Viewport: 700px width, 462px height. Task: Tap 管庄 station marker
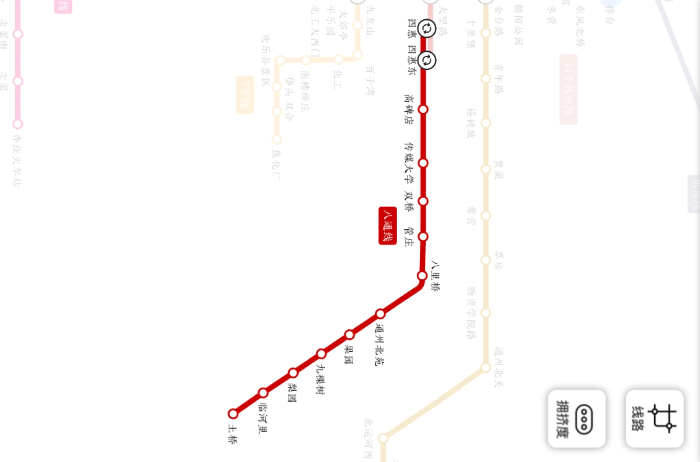pyautogui.click(x=423, y=236)
